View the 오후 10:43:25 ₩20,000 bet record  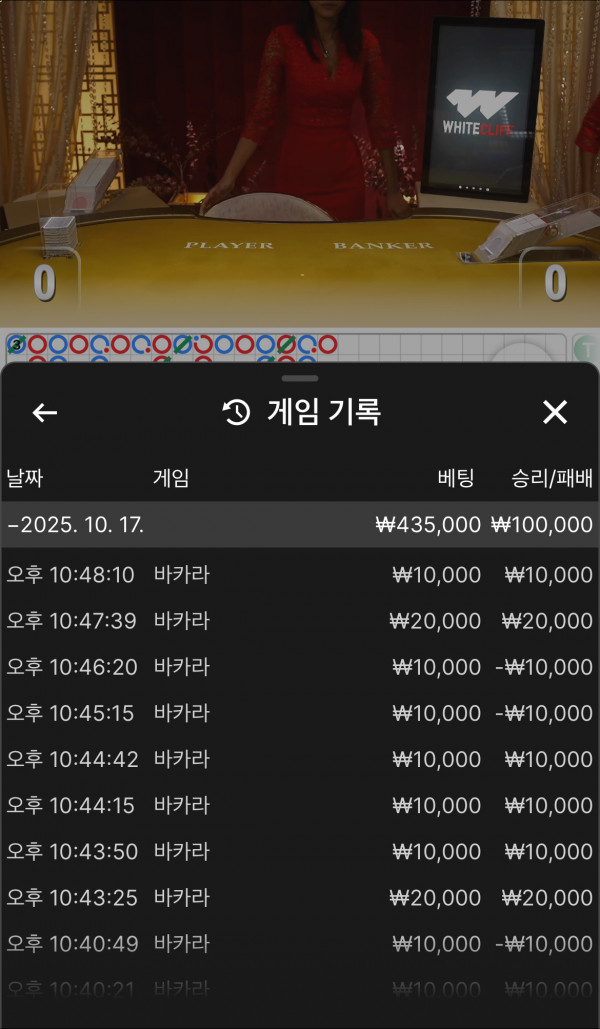[x=300, y=898]
